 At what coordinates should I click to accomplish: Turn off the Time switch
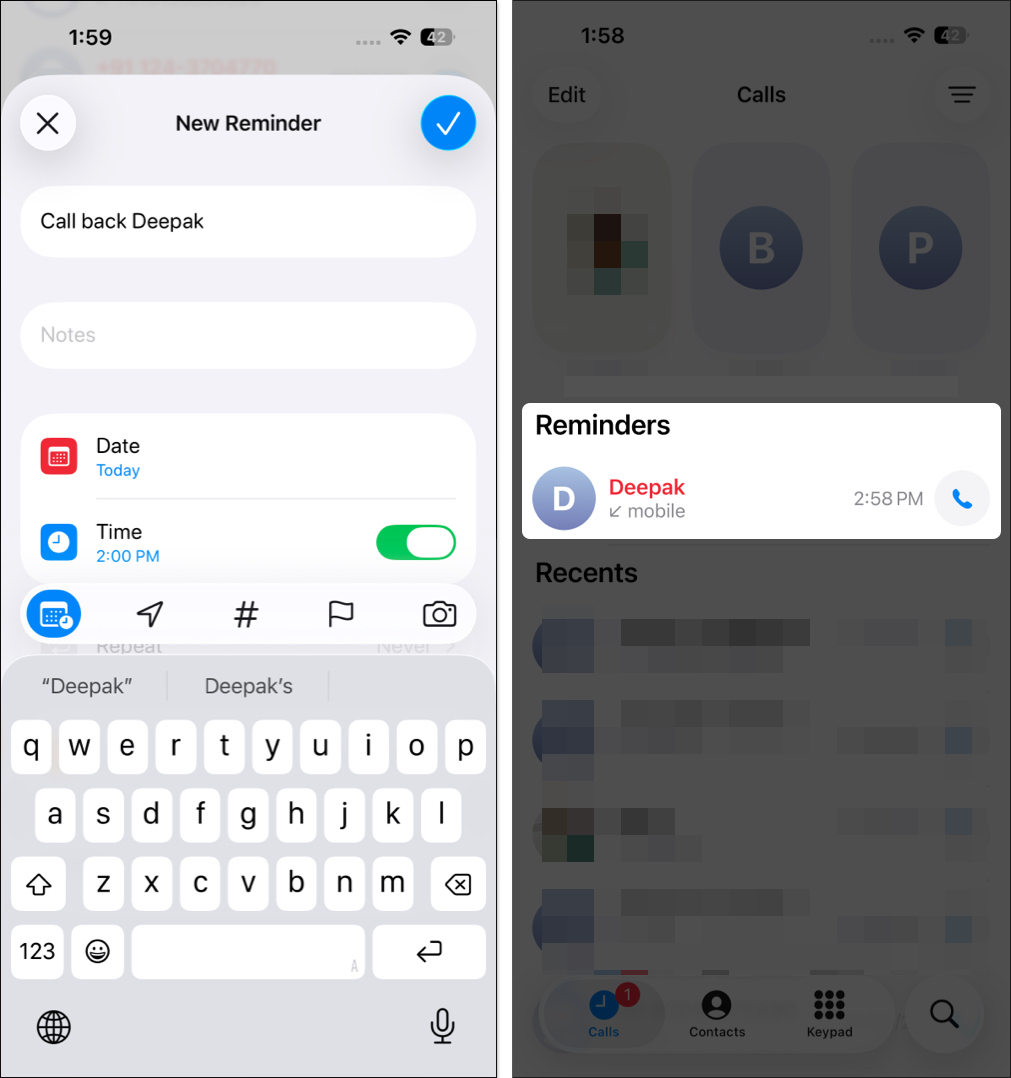(x=415, y=542)
